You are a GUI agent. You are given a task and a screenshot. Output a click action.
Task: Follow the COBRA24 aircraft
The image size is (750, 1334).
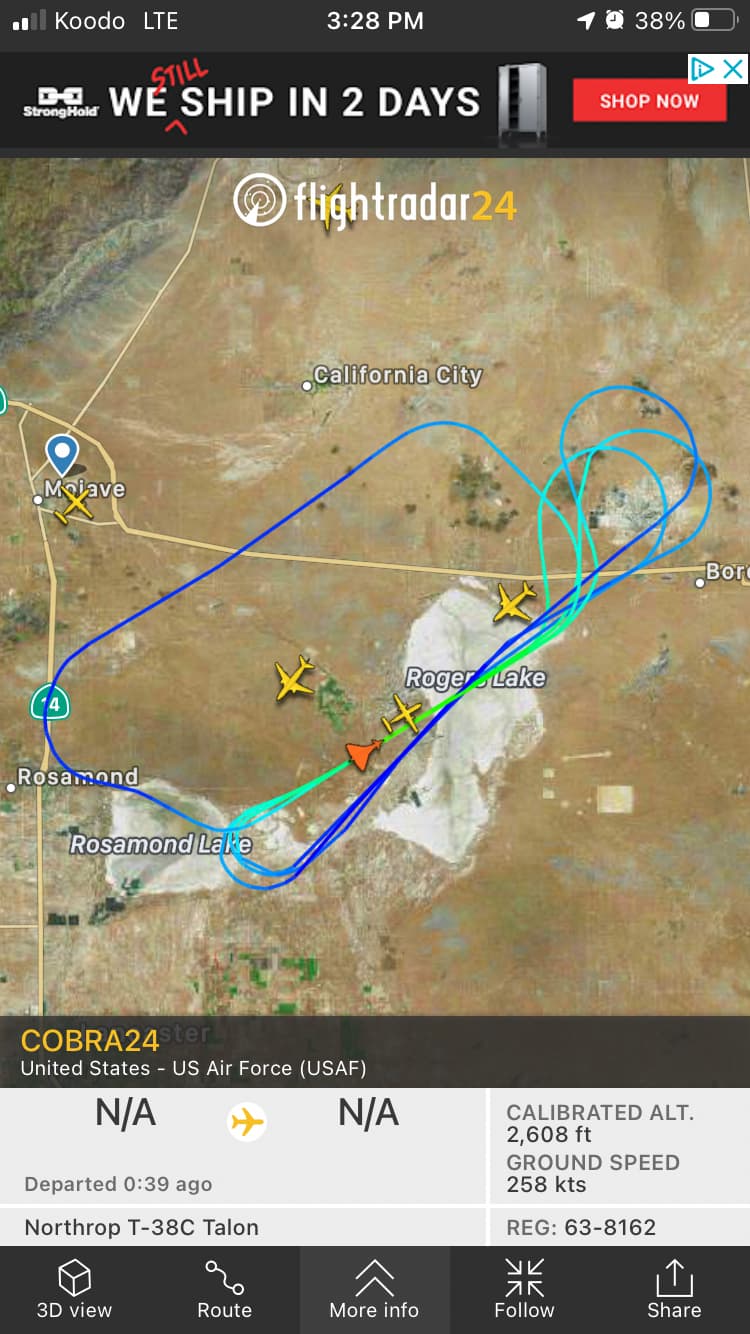click(x=524, y=1289)
